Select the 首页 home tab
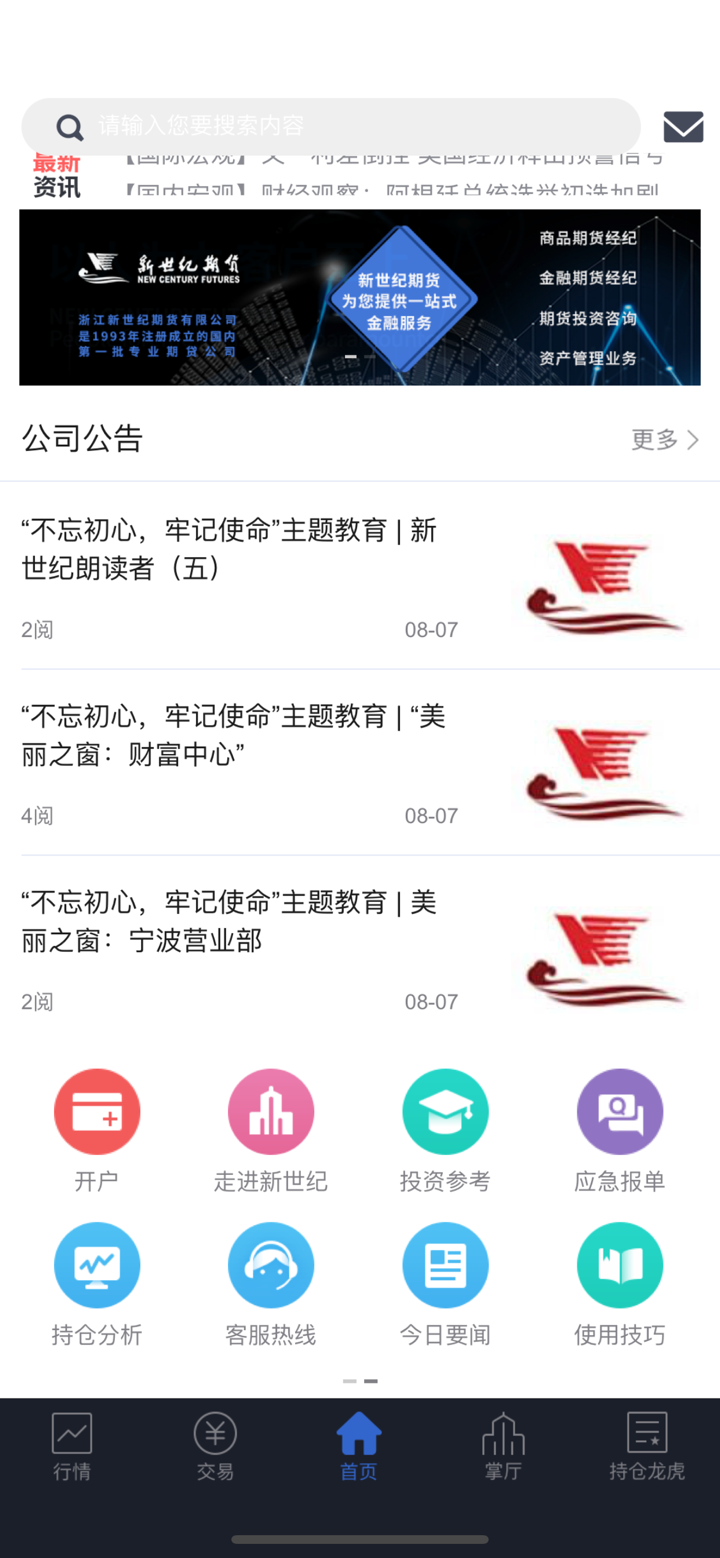Image resolution: width=720 pixels, height=1558 pixels. (x=359, y=1446)
